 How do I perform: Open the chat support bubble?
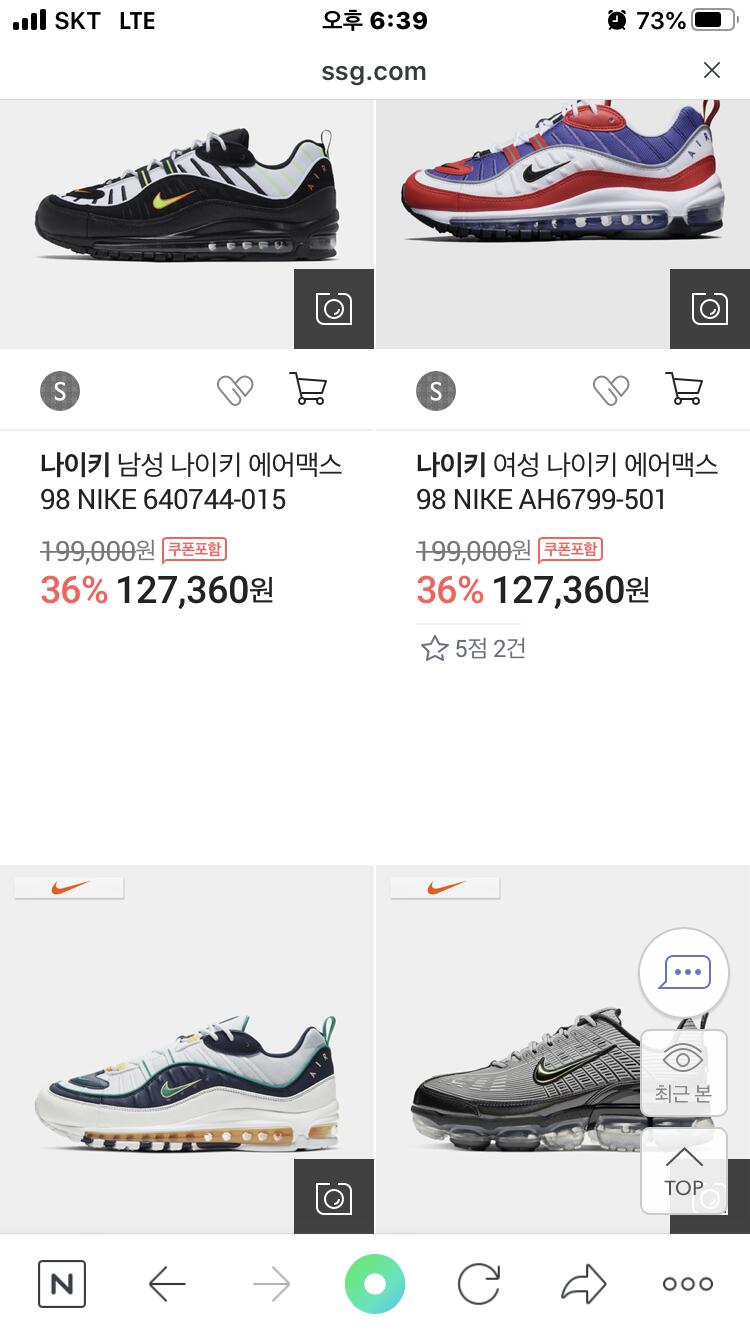coord(684,973)
